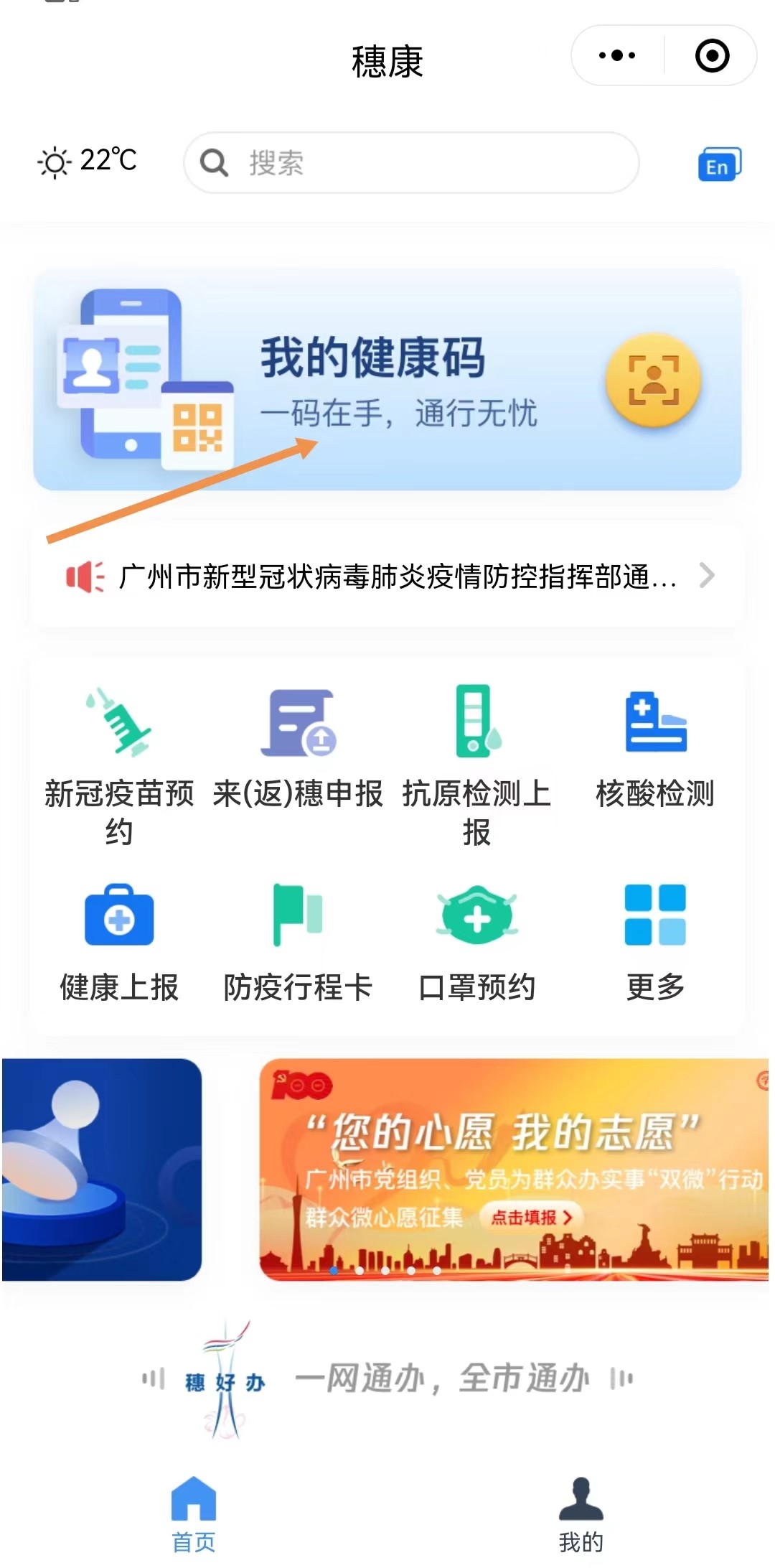Switch language with the En icon

coord(718,165)
